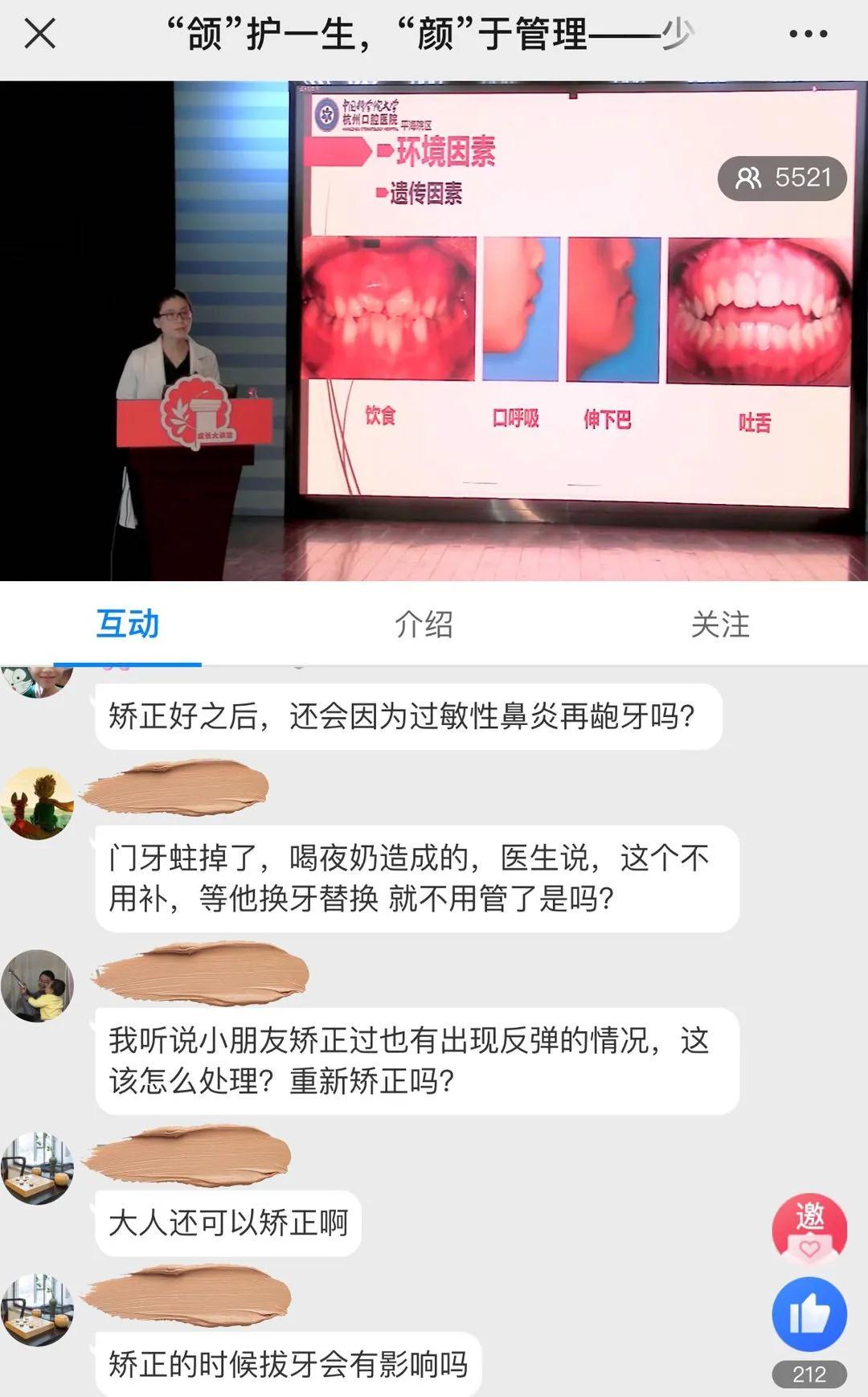The height and width of the screenshot is (1397, 868).
Task: Switch to the 关注 tab
Action: coord(720,625)
